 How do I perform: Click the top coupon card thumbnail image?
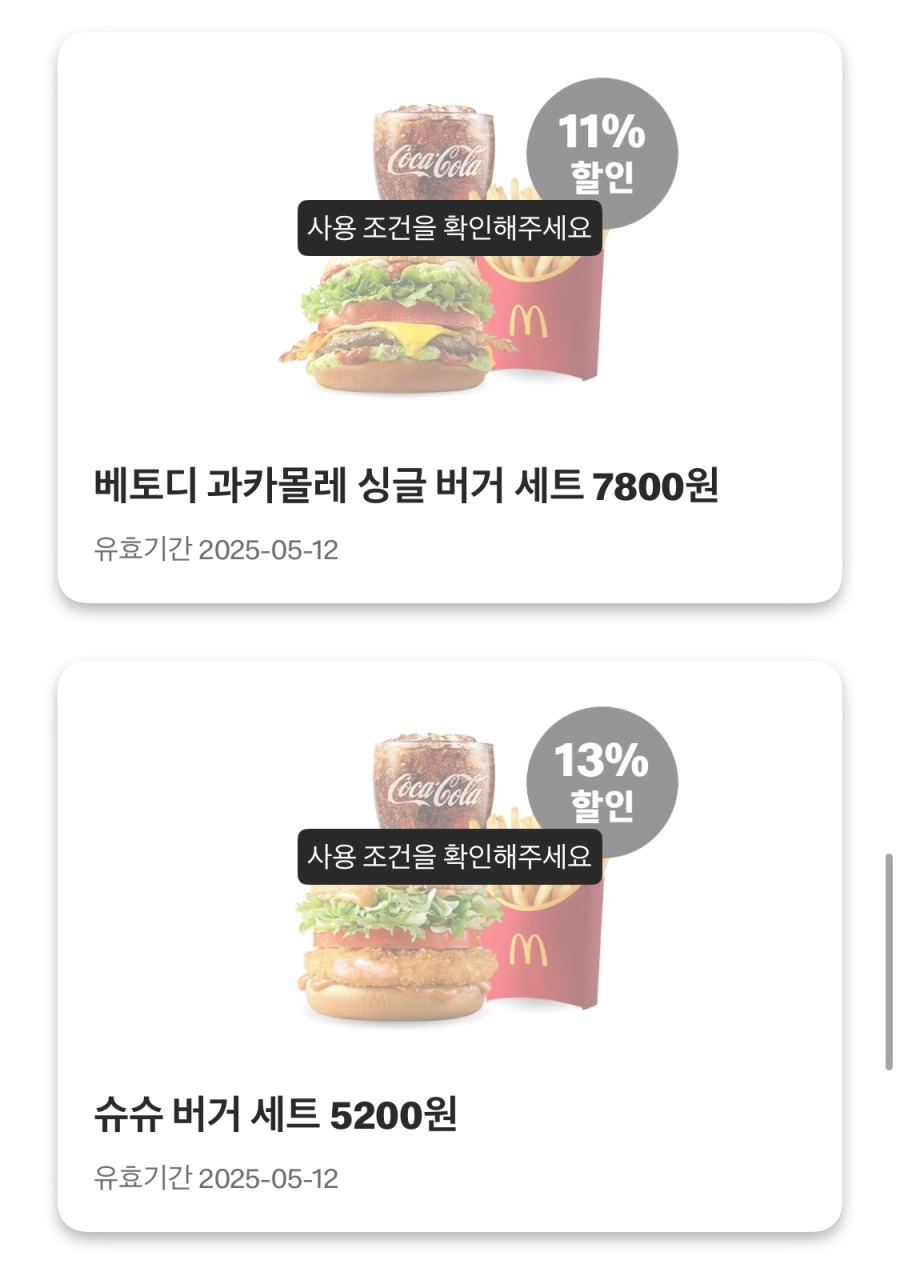450,250
